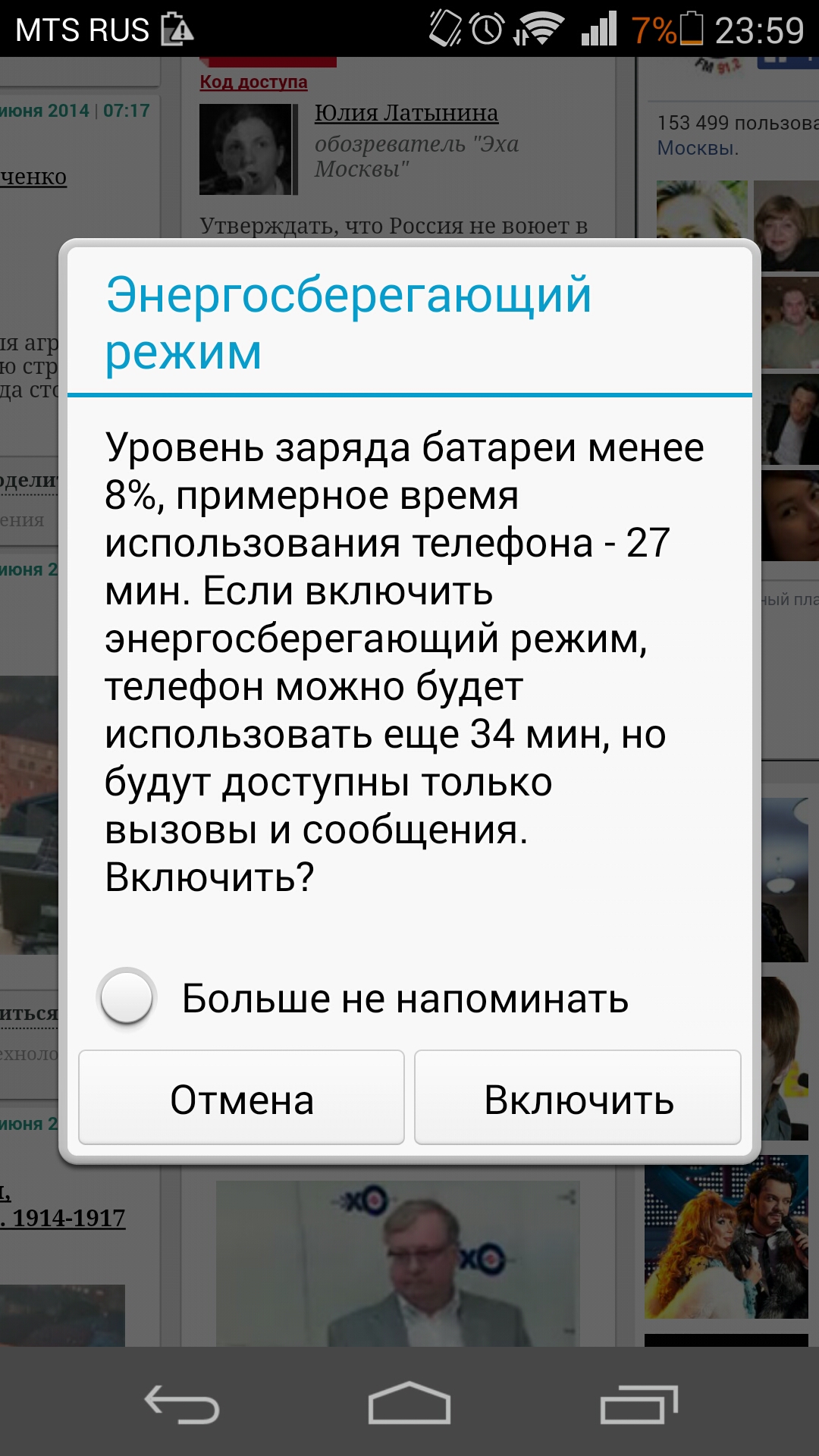Screen dimensions: 819x1456
Task: Go to the home screen
Action: click(409, 1402)
